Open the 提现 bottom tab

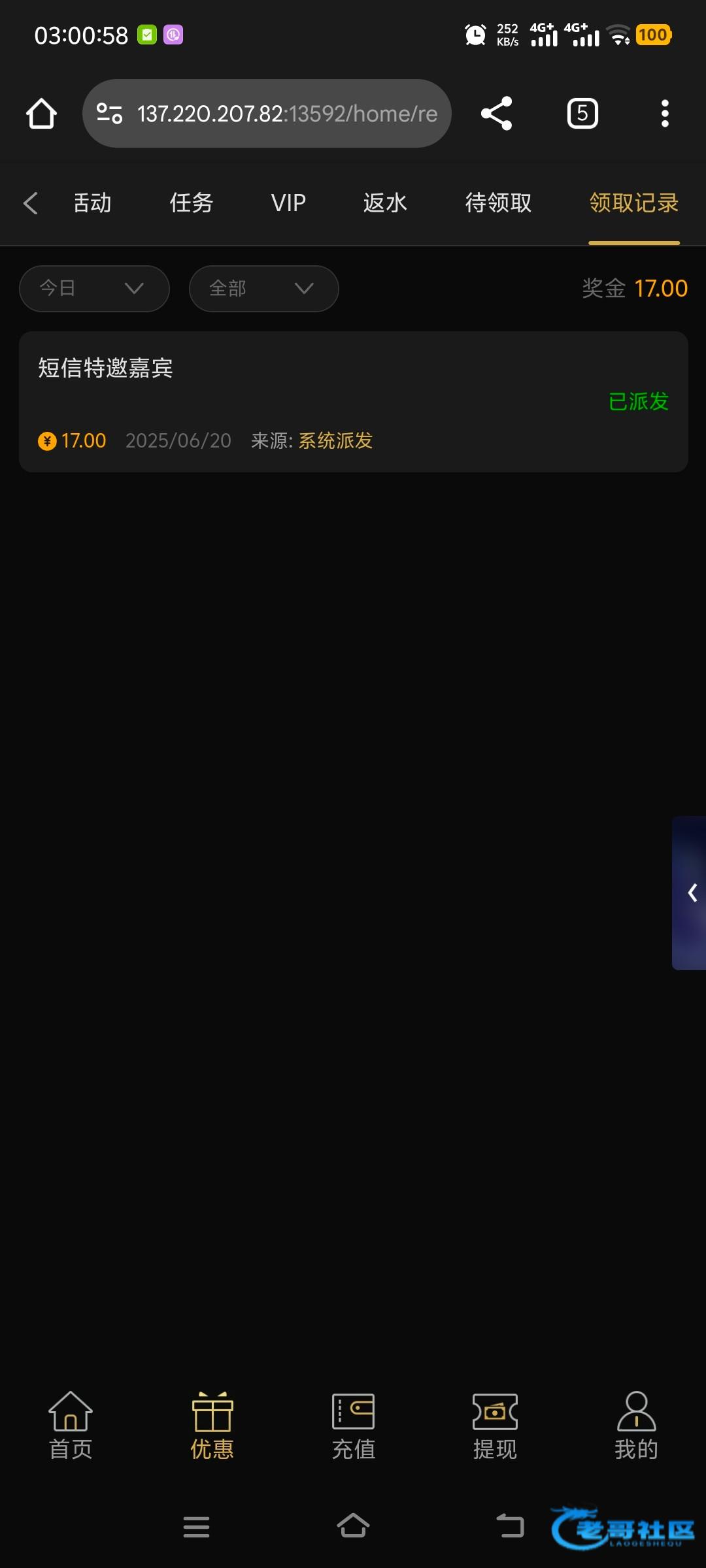495,1426
